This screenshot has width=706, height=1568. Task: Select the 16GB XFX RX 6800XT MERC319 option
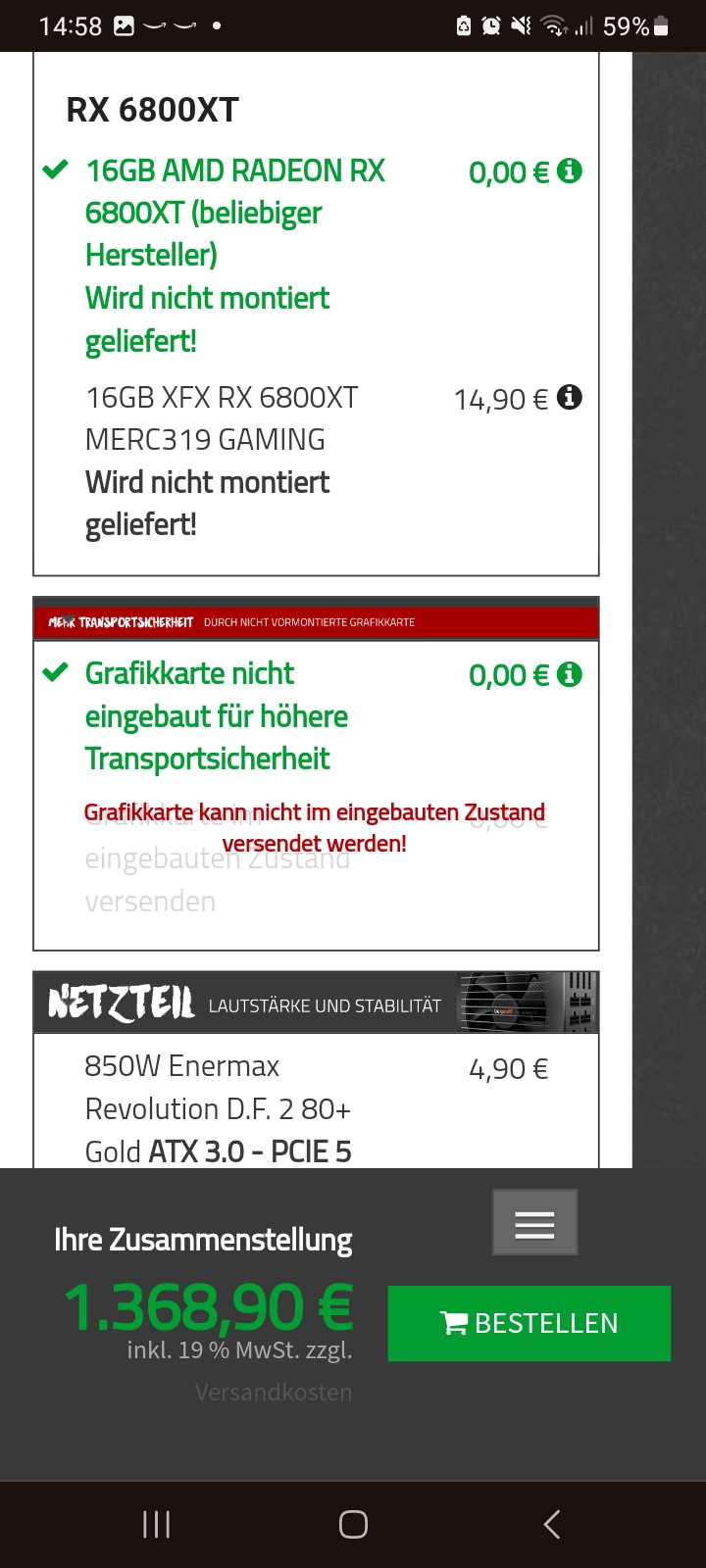click(222, 418)
